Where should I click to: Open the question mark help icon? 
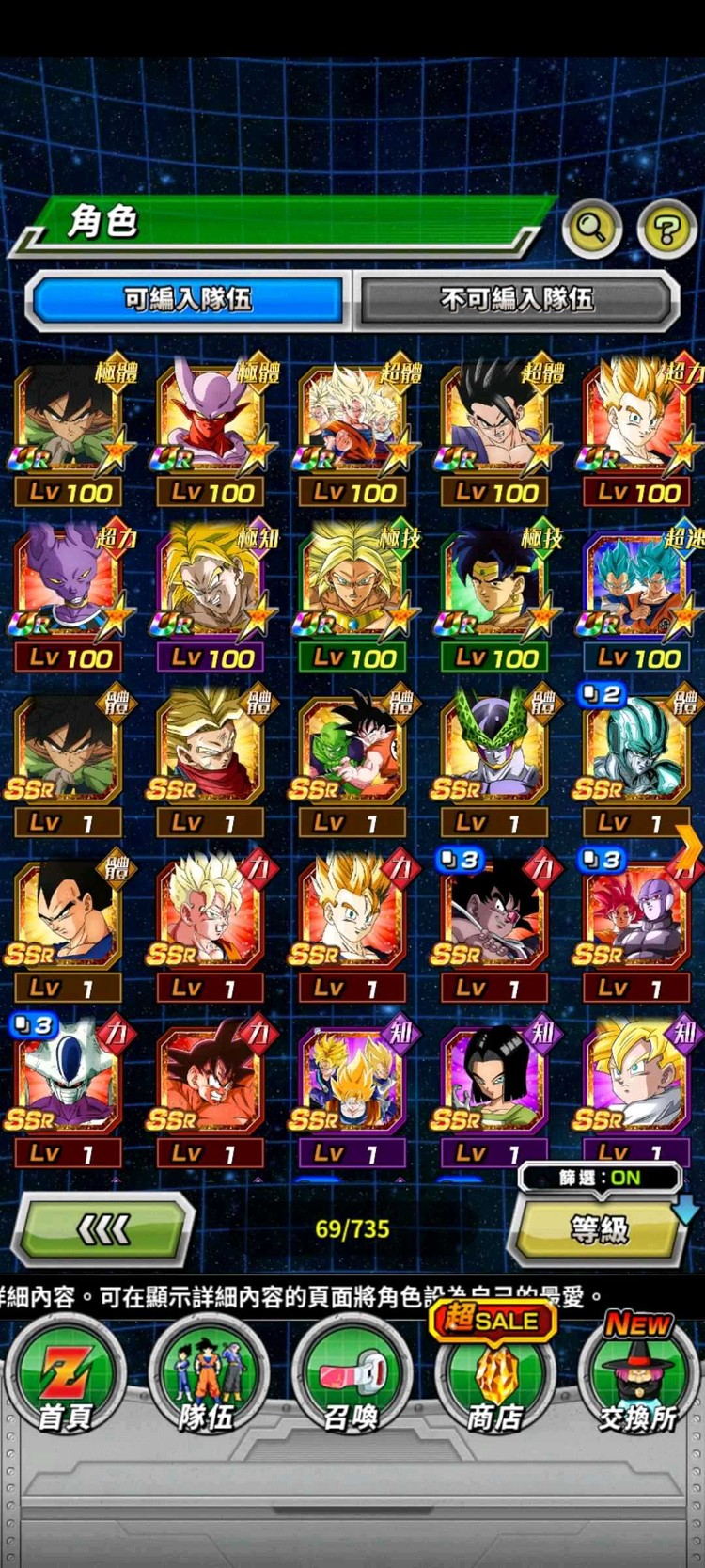tap(666, 229)
